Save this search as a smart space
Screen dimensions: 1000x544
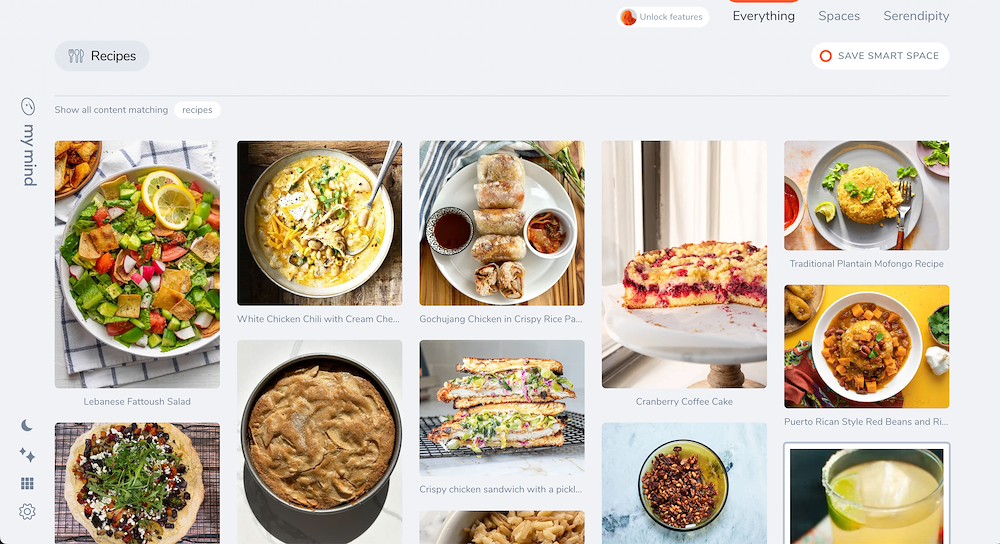[880, 56]
